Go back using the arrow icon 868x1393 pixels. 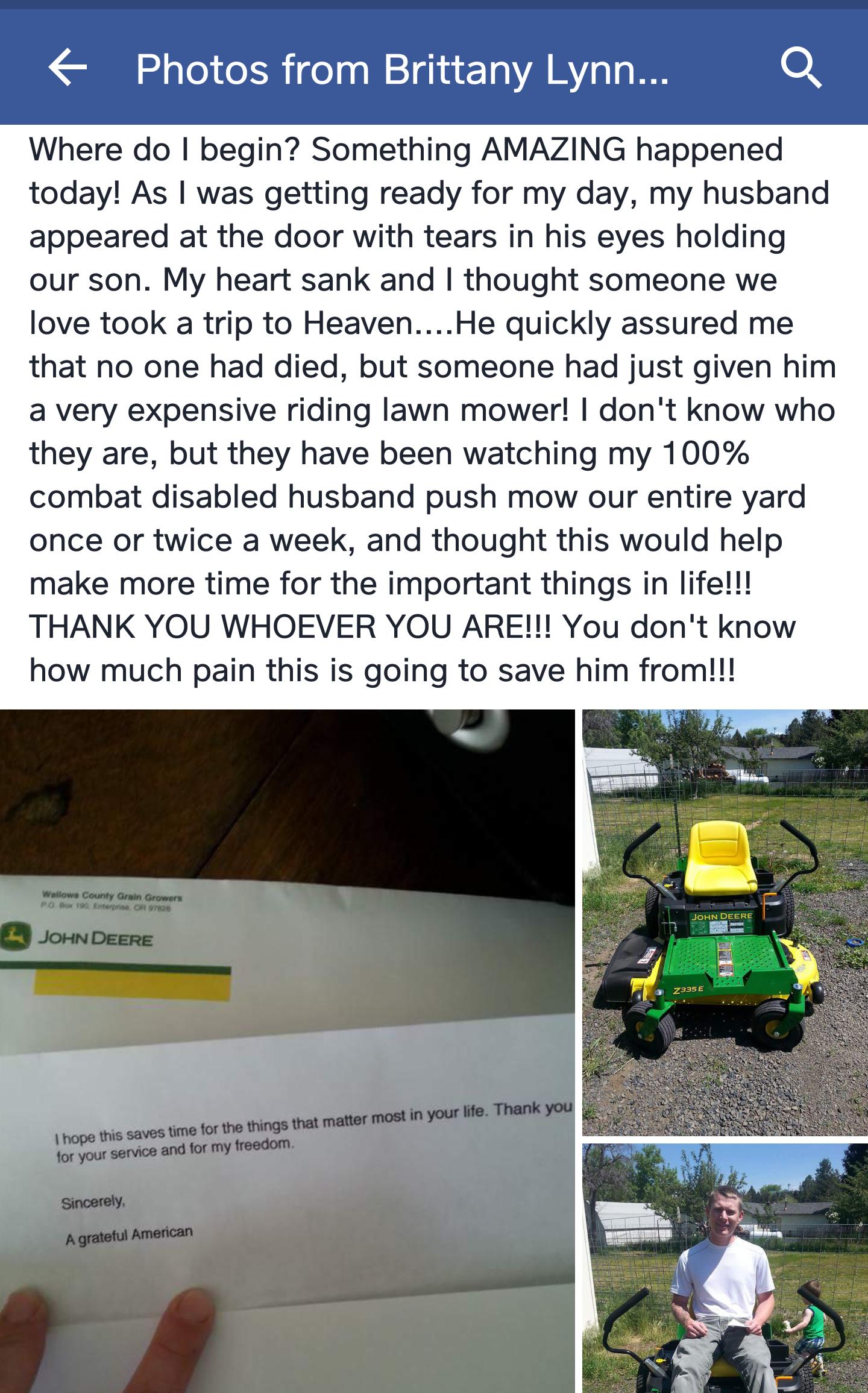click(68, 68)
